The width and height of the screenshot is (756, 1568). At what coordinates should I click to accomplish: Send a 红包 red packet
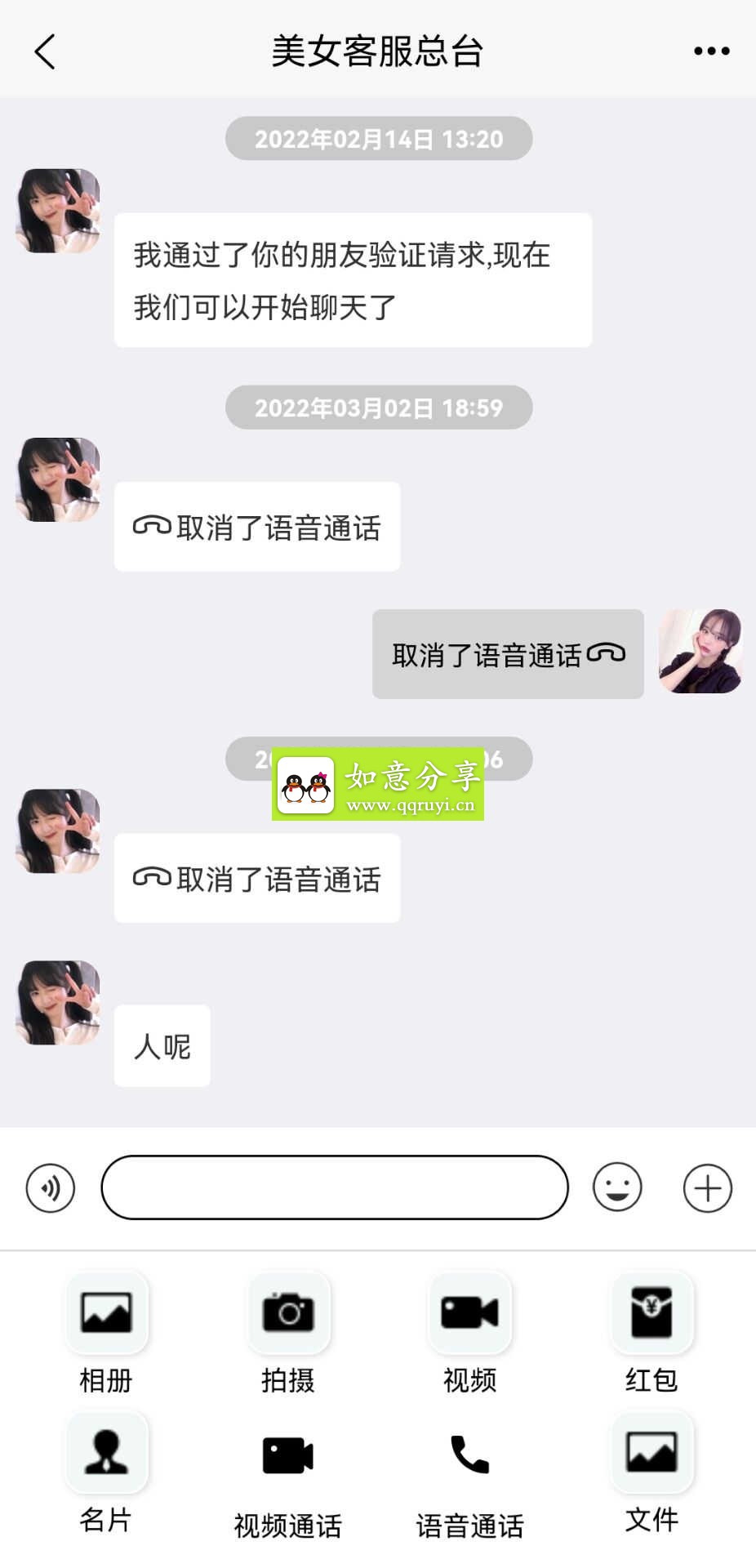pos(651,1312)
